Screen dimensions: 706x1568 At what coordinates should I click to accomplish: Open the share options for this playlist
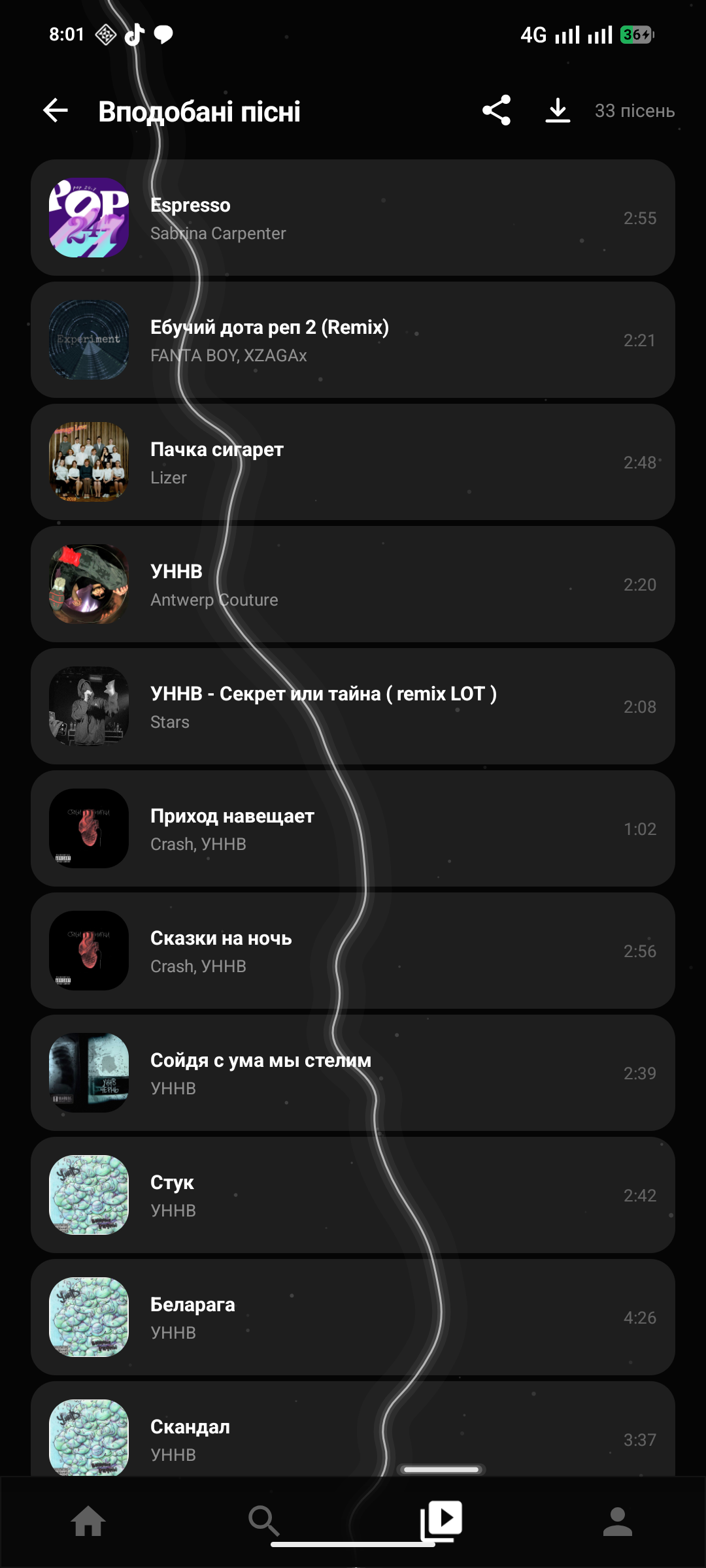496,111
